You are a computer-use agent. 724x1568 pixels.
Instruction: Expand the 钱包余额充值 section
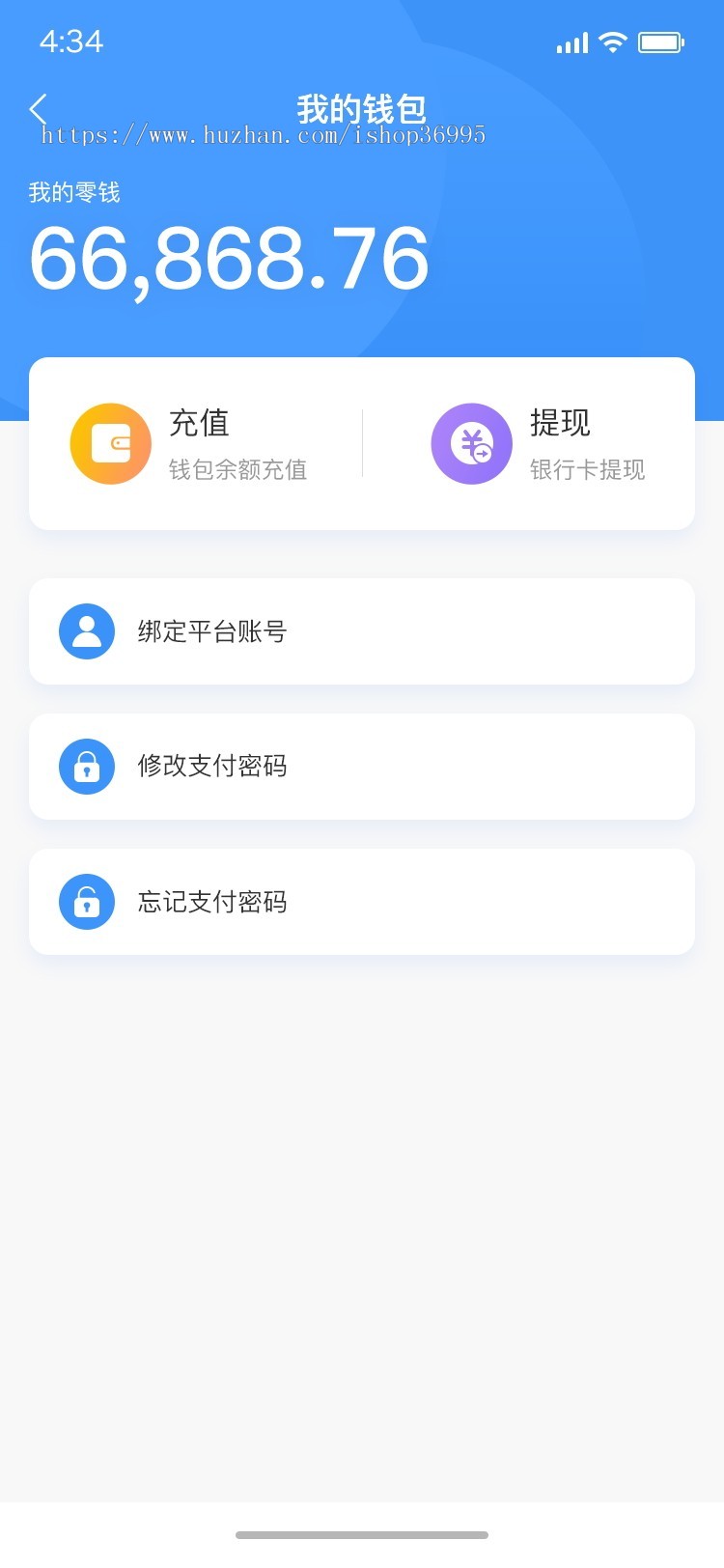tap(237, 470)
